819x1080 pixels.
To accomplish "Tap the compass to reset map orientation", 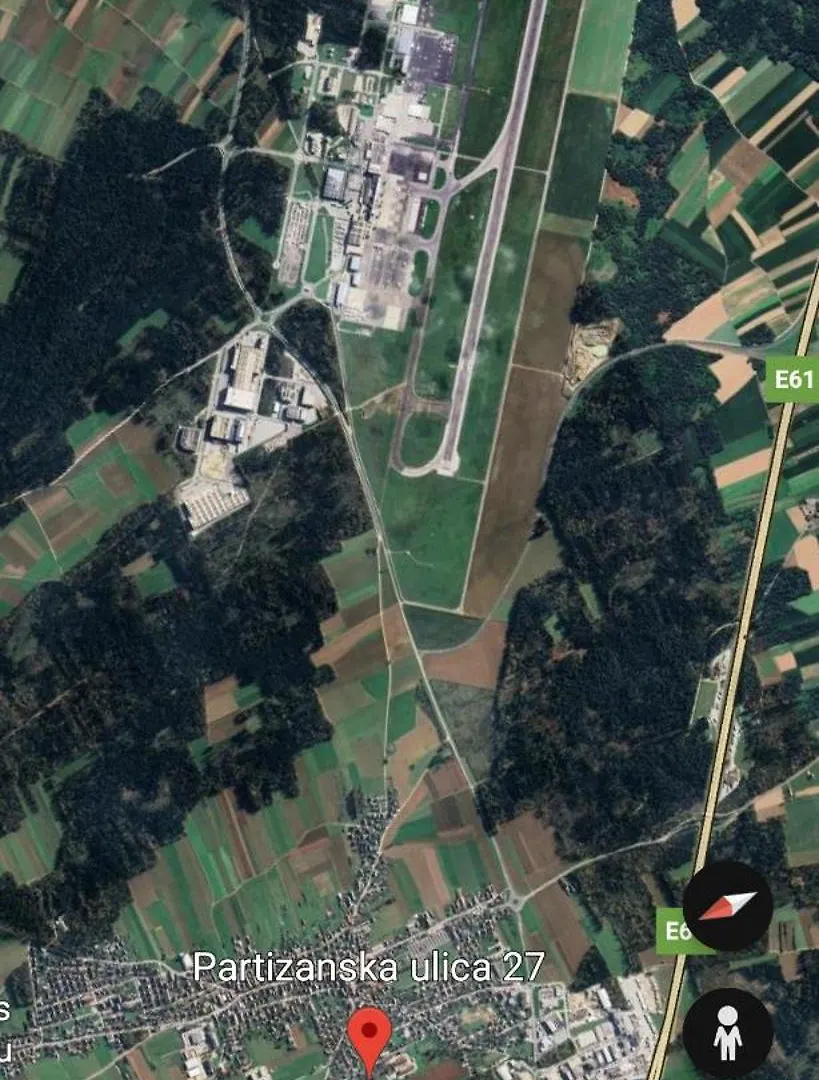I will pyautogui.click(x=727, y=906).
